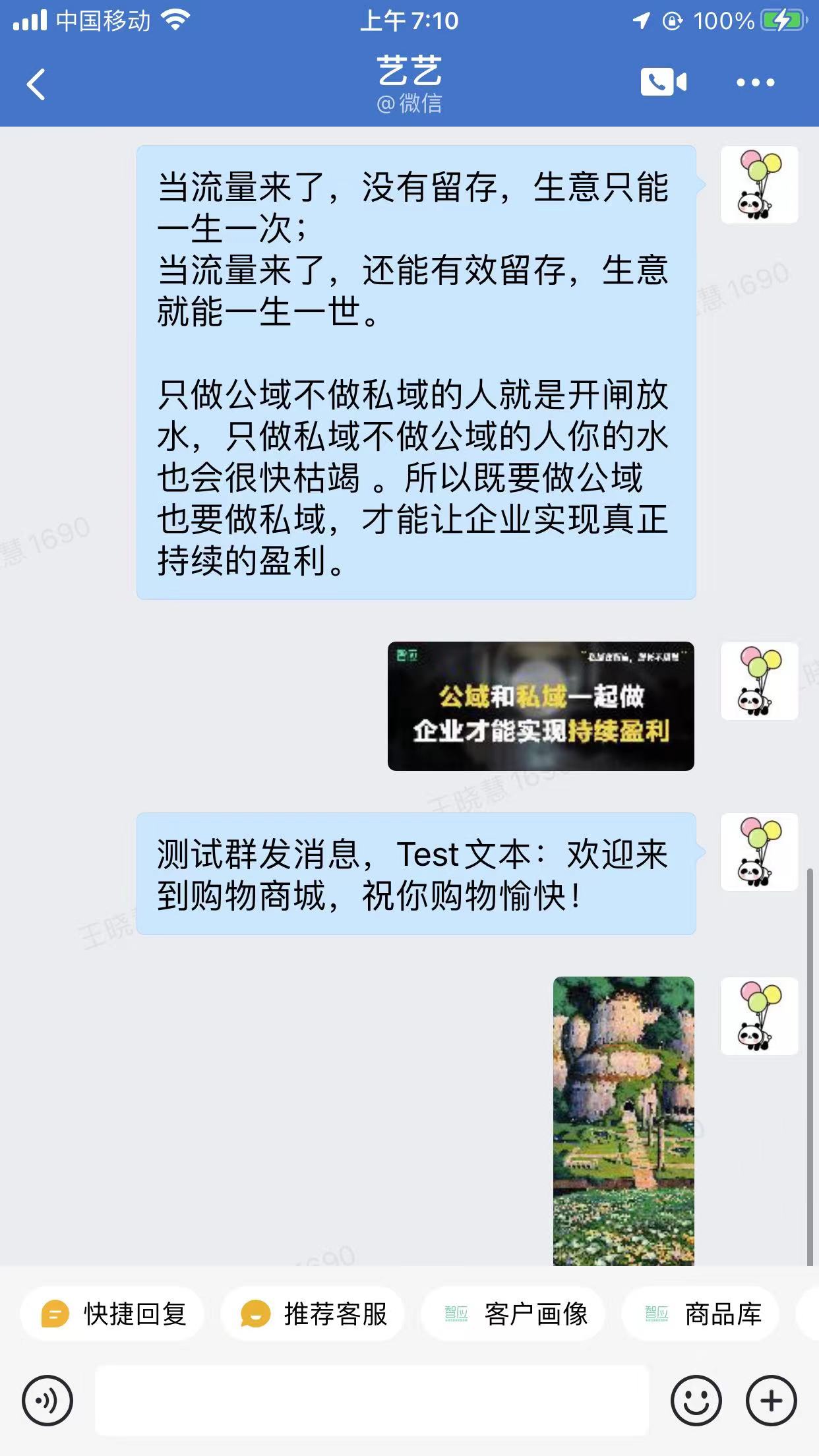Go back from the chat with 艺艺
The height and width of the screenshot is (1456, 819).
click(x=37, y=84)
